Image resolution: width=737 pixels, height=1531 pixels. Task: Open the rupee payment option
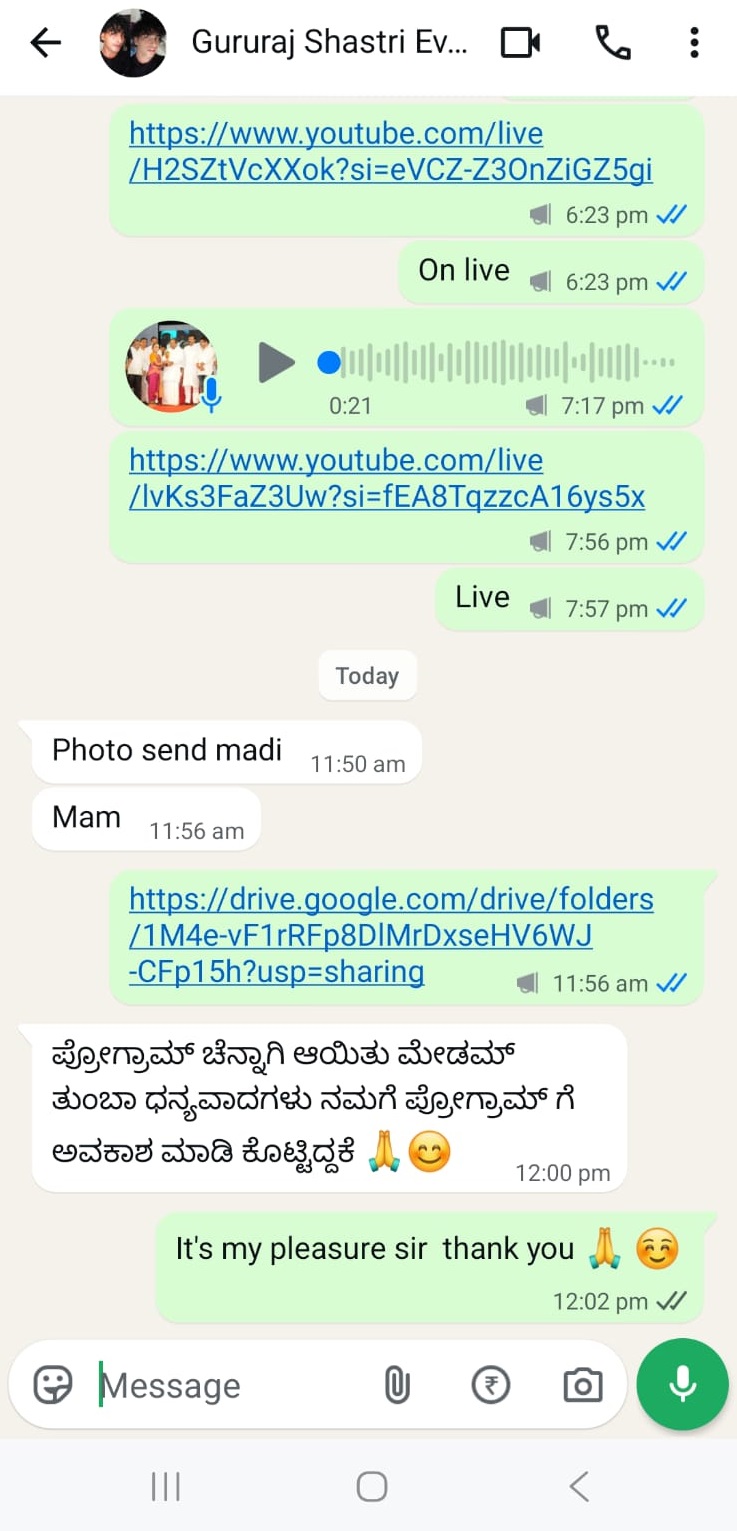(x=490, y=1385)
